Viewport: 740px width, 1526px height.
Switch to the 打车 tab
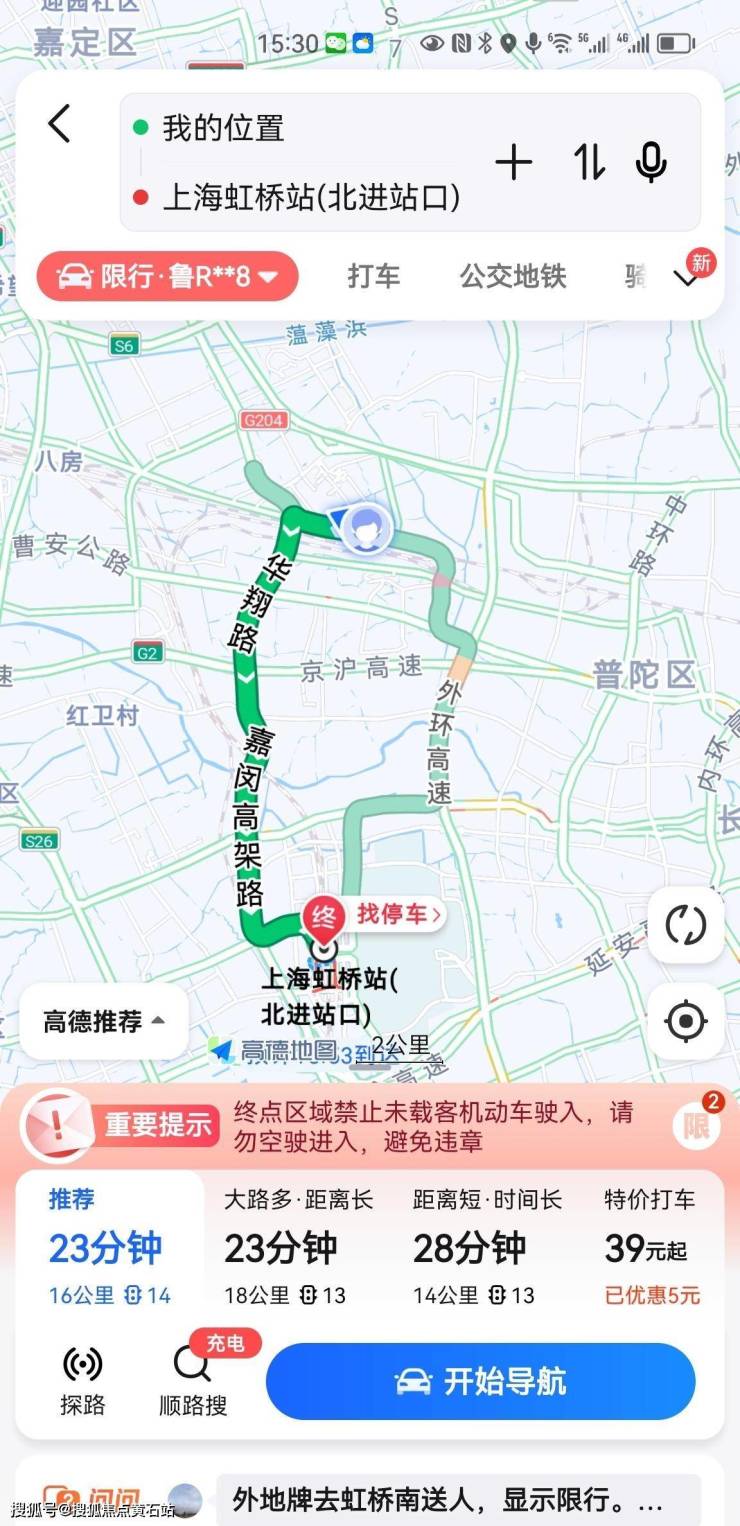tap(374, 276)
